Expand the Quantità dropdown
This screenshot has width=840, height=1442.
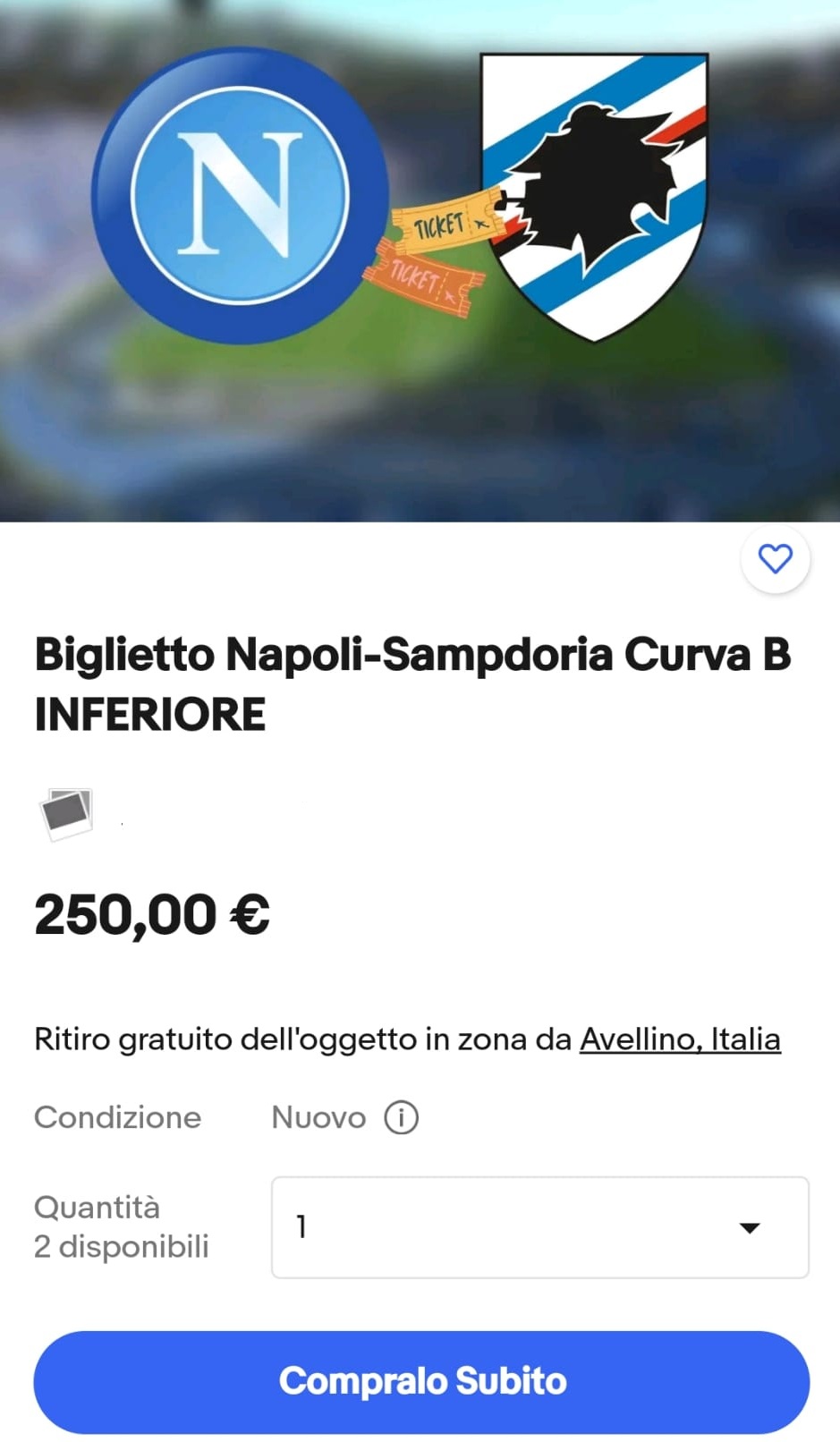539,1227
